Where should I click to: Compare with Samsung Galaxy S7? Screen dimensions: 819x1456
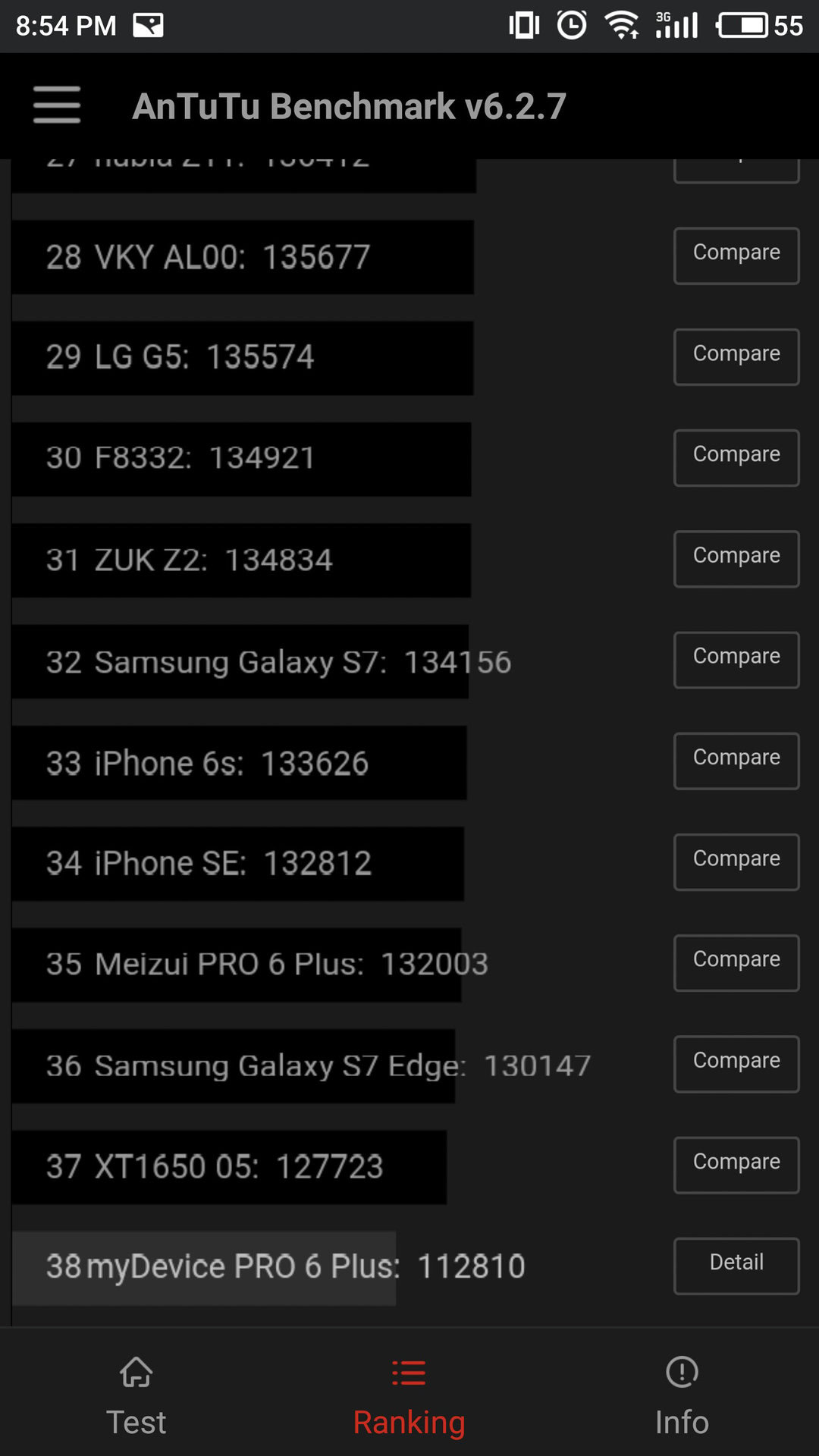click(736, 659)
